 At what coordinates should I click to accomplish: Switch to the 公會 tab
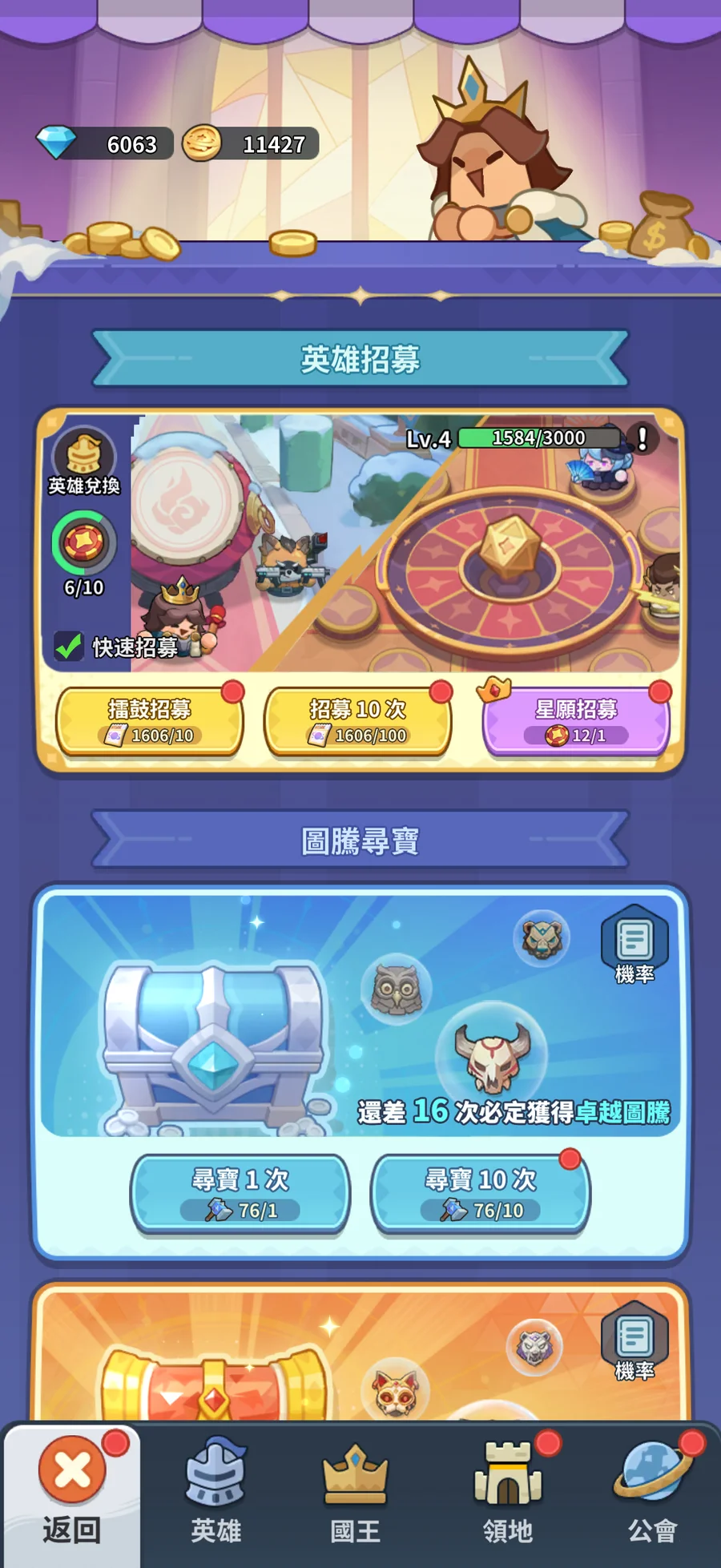653,1492
